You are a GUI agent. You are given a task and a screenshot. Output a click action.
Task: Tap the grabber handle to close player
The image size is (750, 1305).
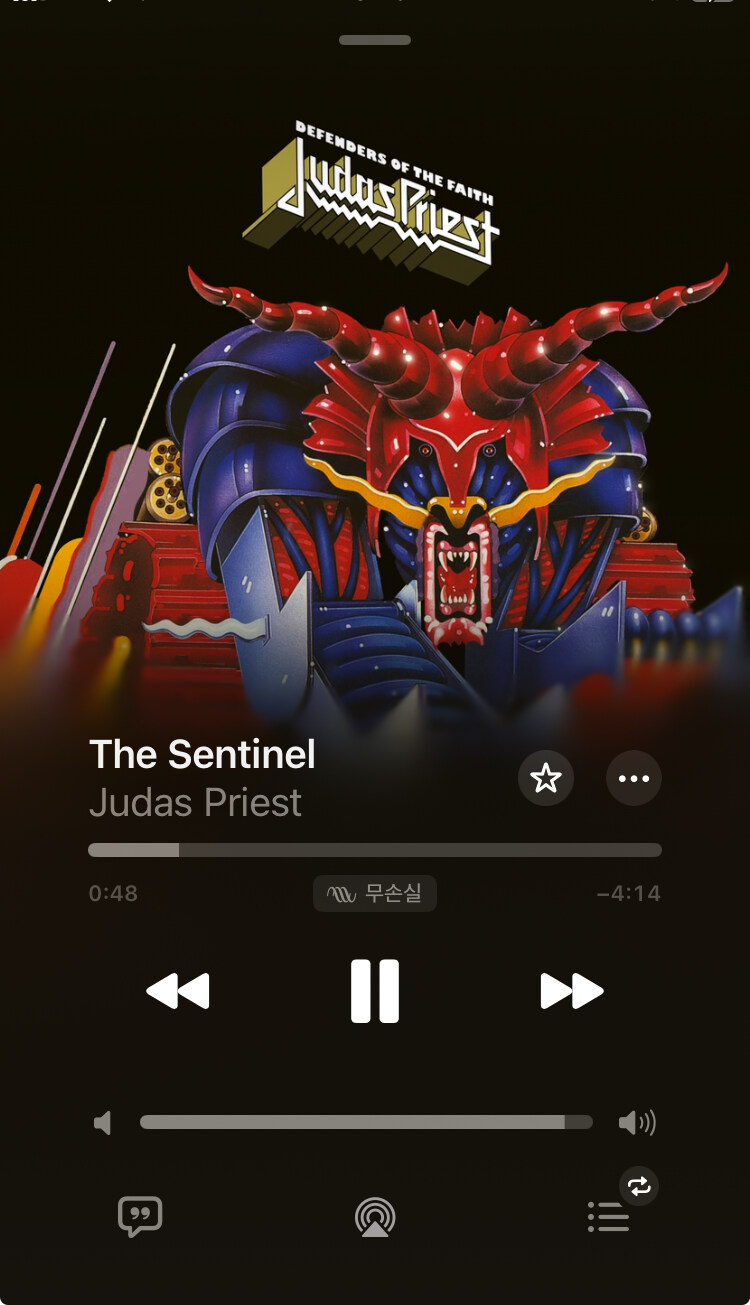[x=375, y=40]
